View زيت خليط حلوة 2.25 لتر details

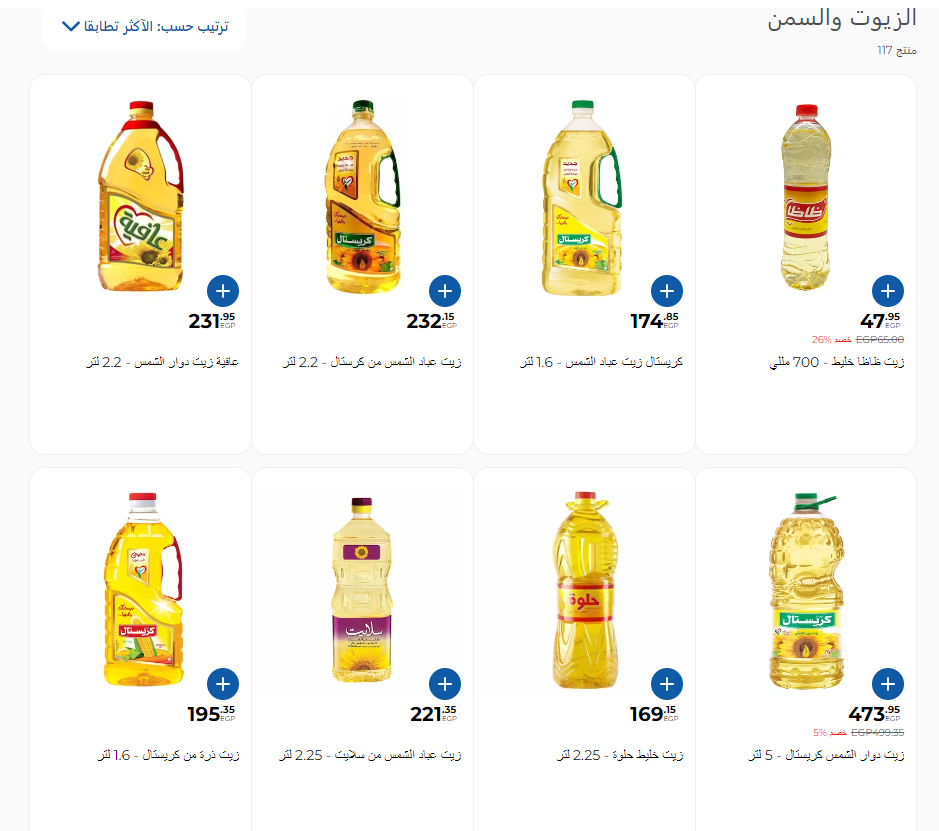click(x=583, y=590)
